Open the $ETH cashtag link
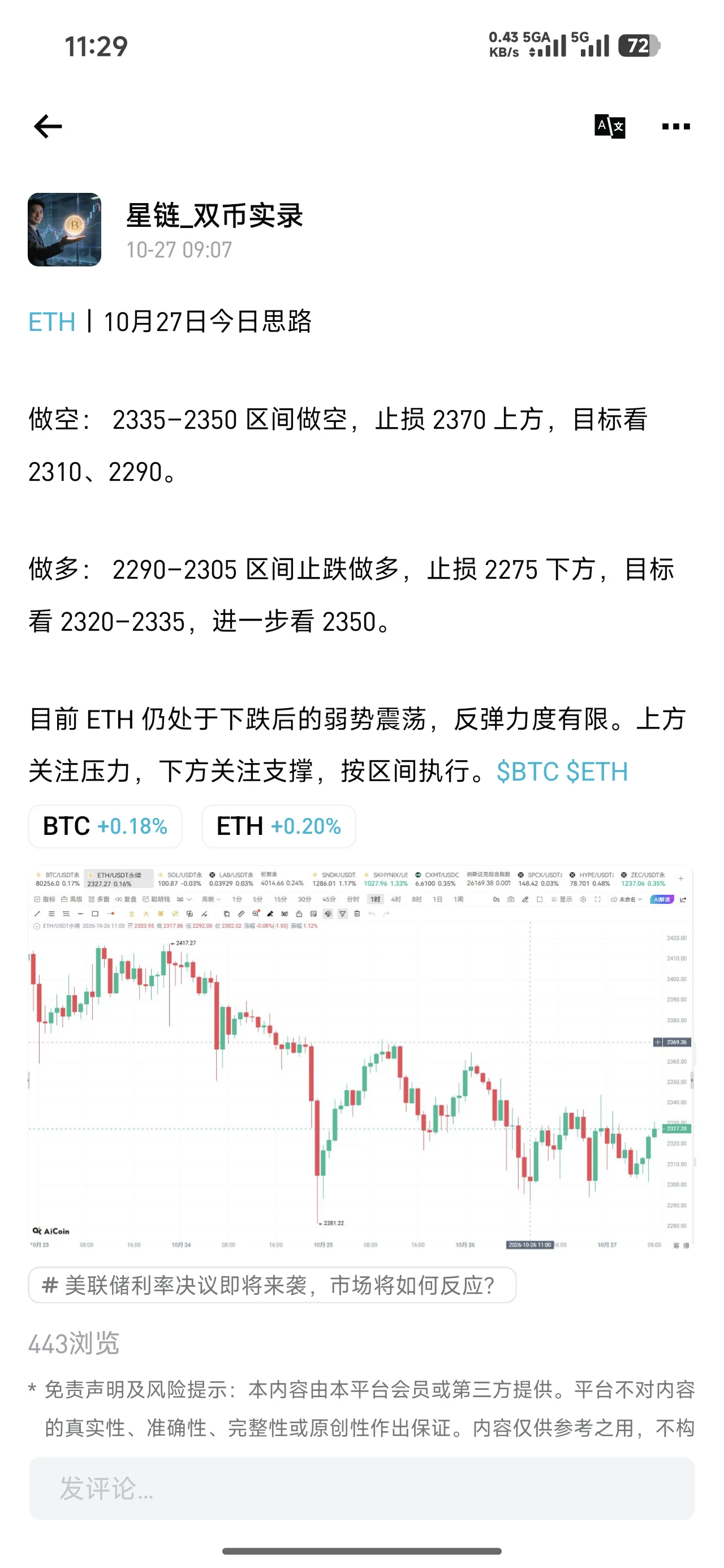The width and height of the screenshot is (724, 1568). 597,771
